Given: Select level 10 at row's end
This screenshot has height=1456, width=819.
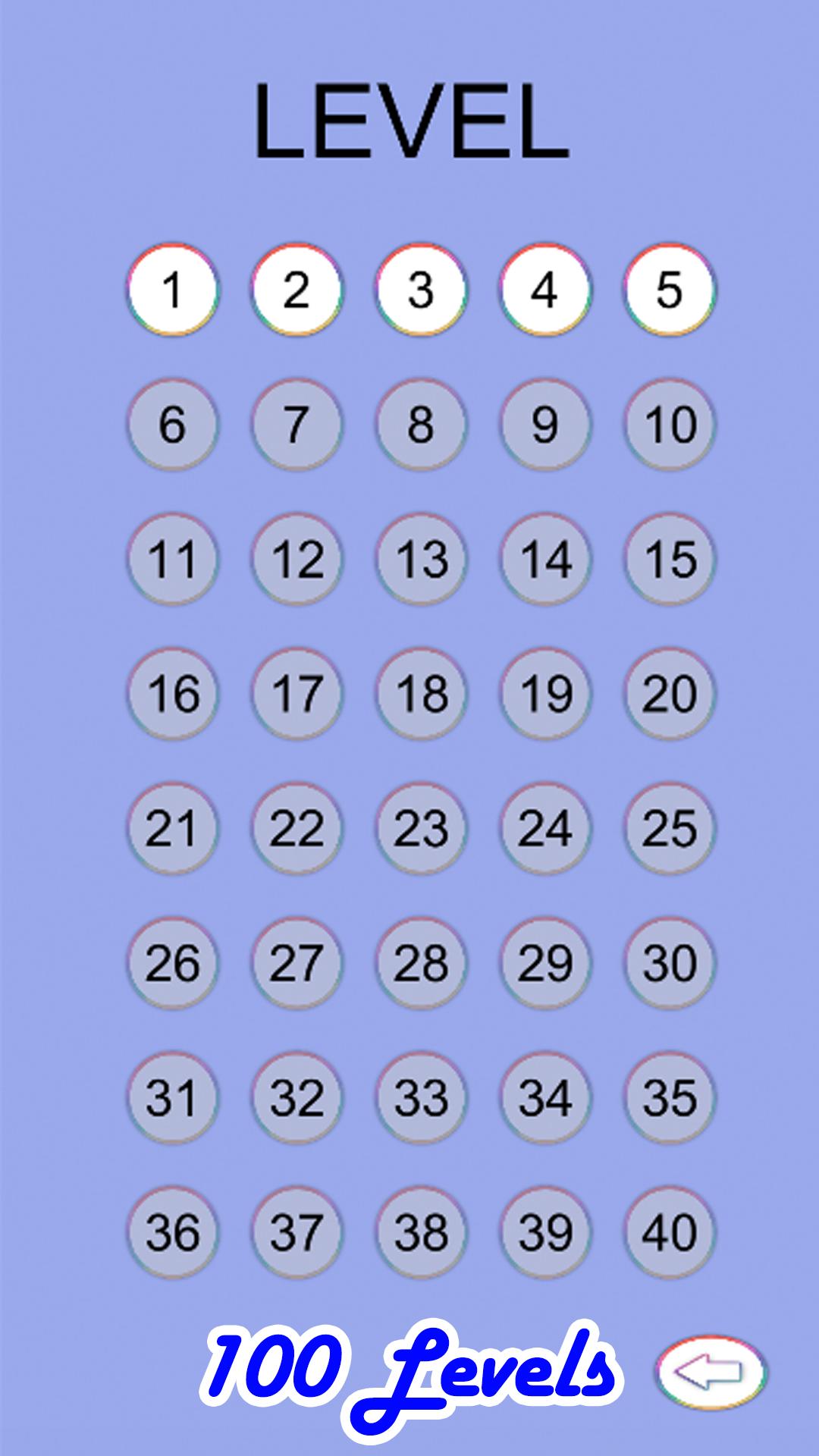Looking at the screenshot, I should 670,425.
